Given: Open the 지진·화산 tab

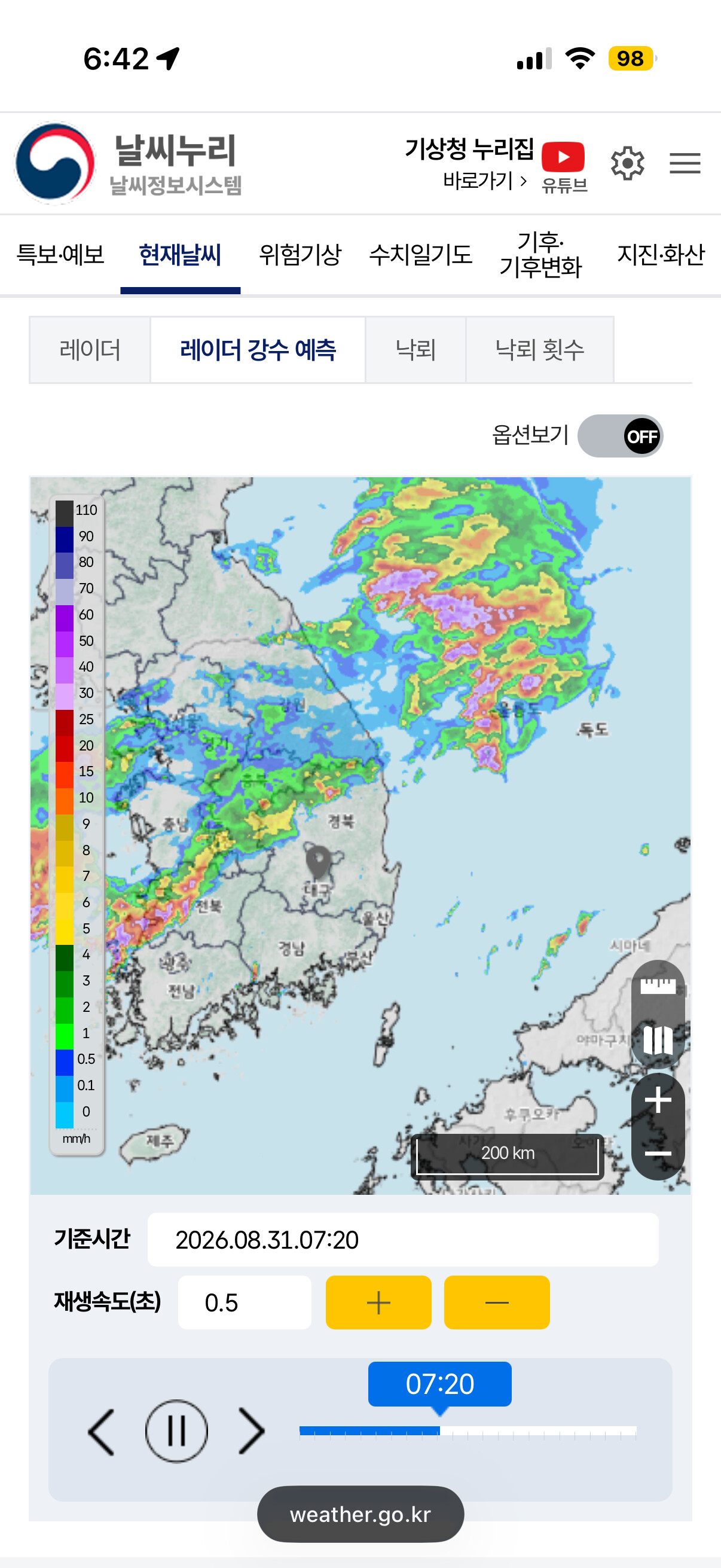Looking at the screenshot, I should [661, 254].
